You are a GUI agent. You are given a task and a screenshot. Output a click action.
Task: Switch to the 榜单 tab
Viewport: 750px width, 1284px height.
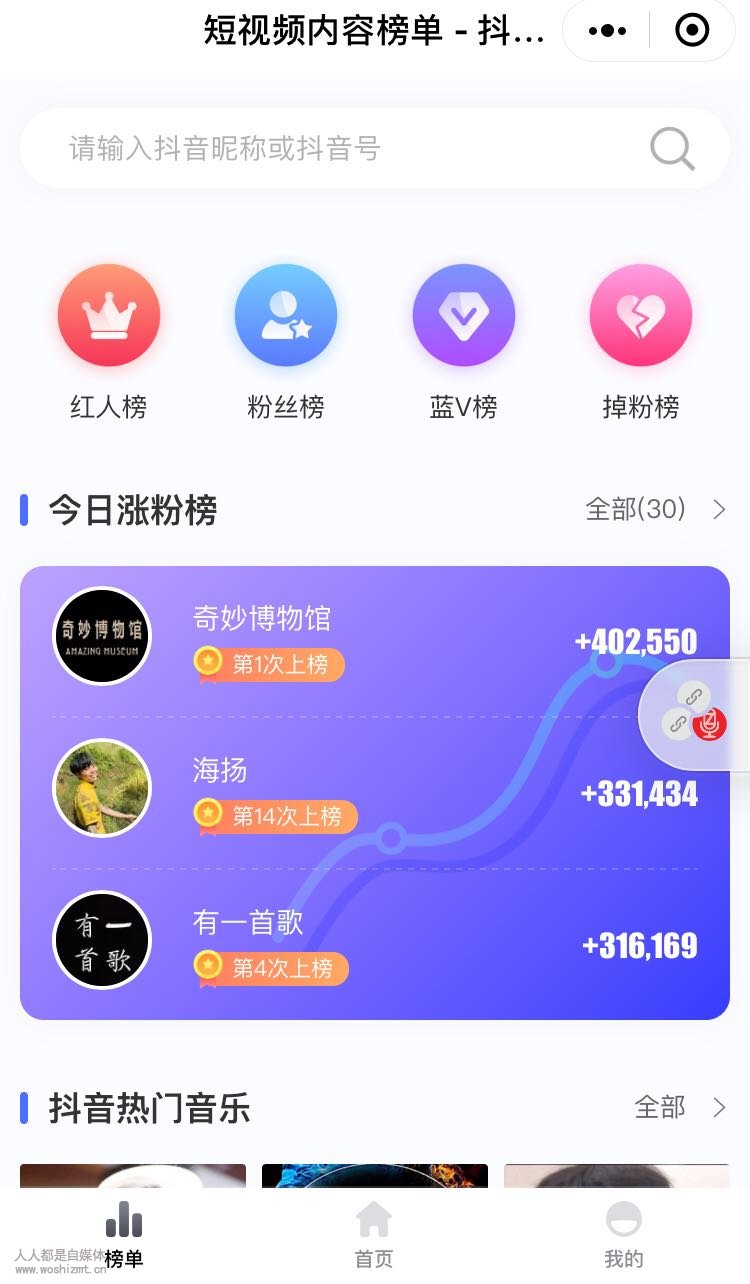[124, 1236]
